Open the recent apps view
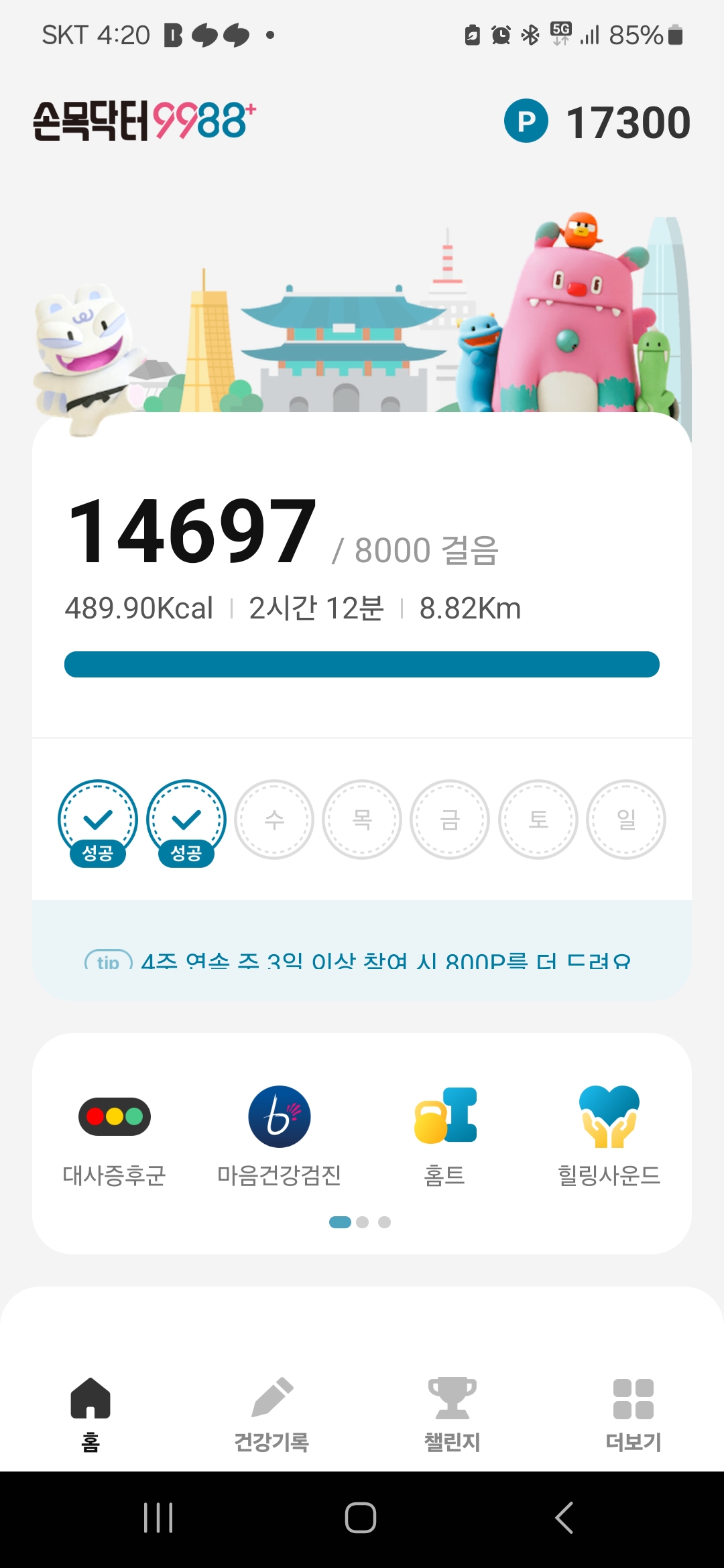Screen dimensions: 724x1568 click(x=158, y=1518)
